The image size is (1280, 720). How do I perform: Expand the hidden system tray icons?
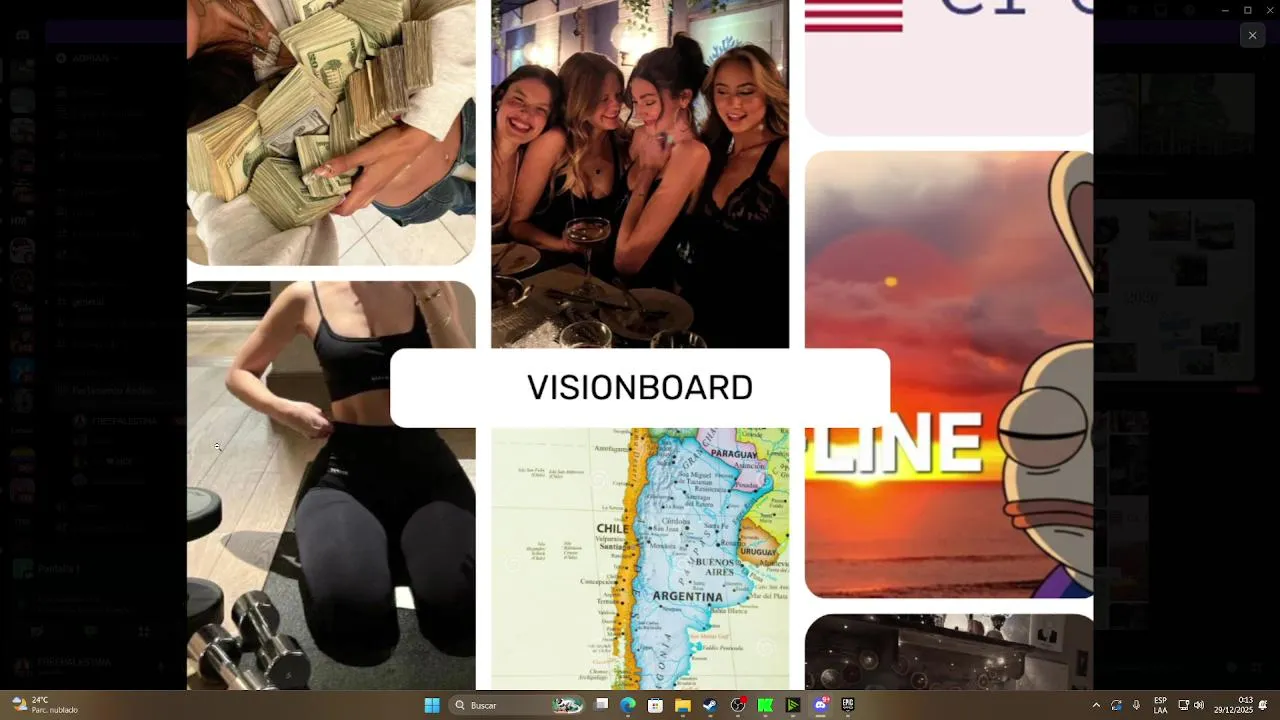[x=1096, y=705]
